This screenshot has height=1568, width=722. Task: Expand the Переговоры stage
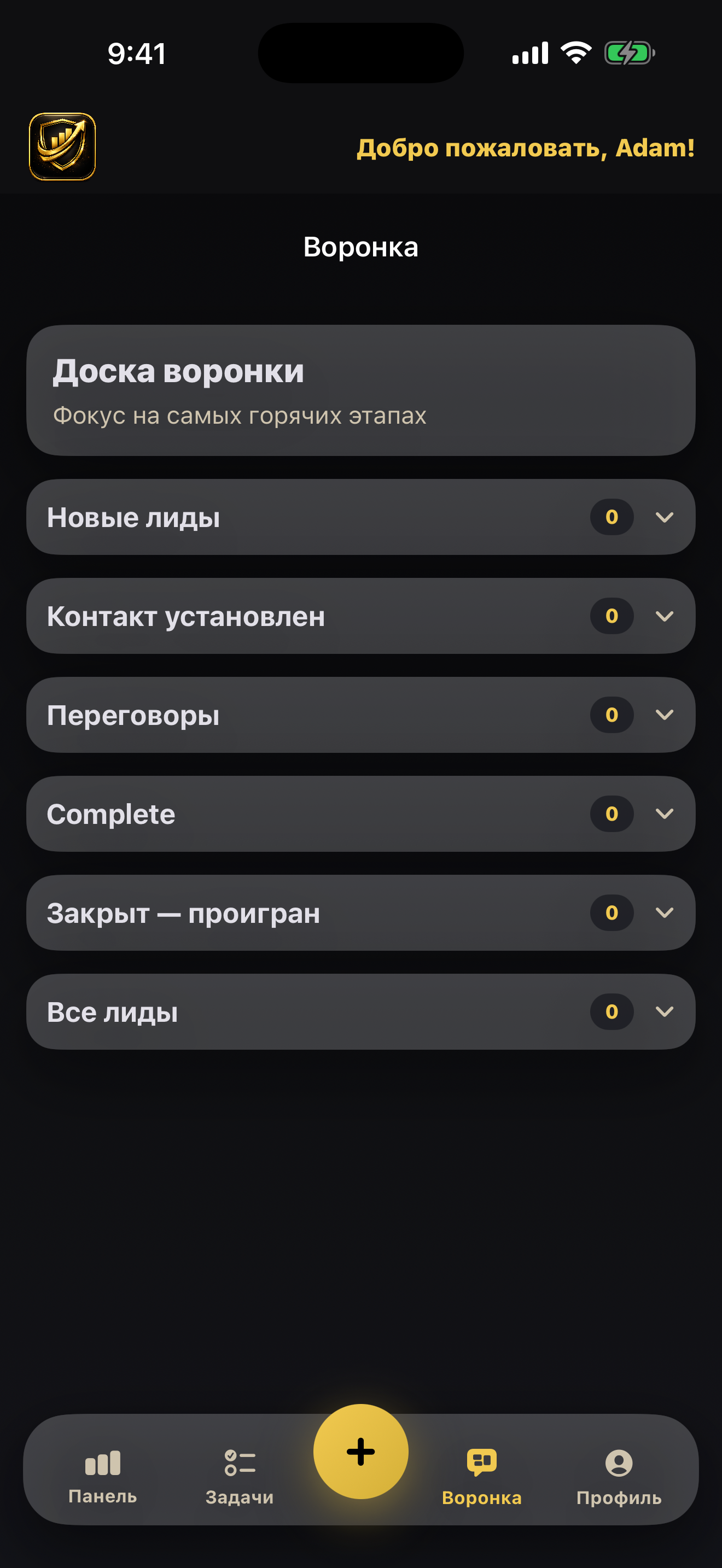pyautogui.click(x=665, y=715)
